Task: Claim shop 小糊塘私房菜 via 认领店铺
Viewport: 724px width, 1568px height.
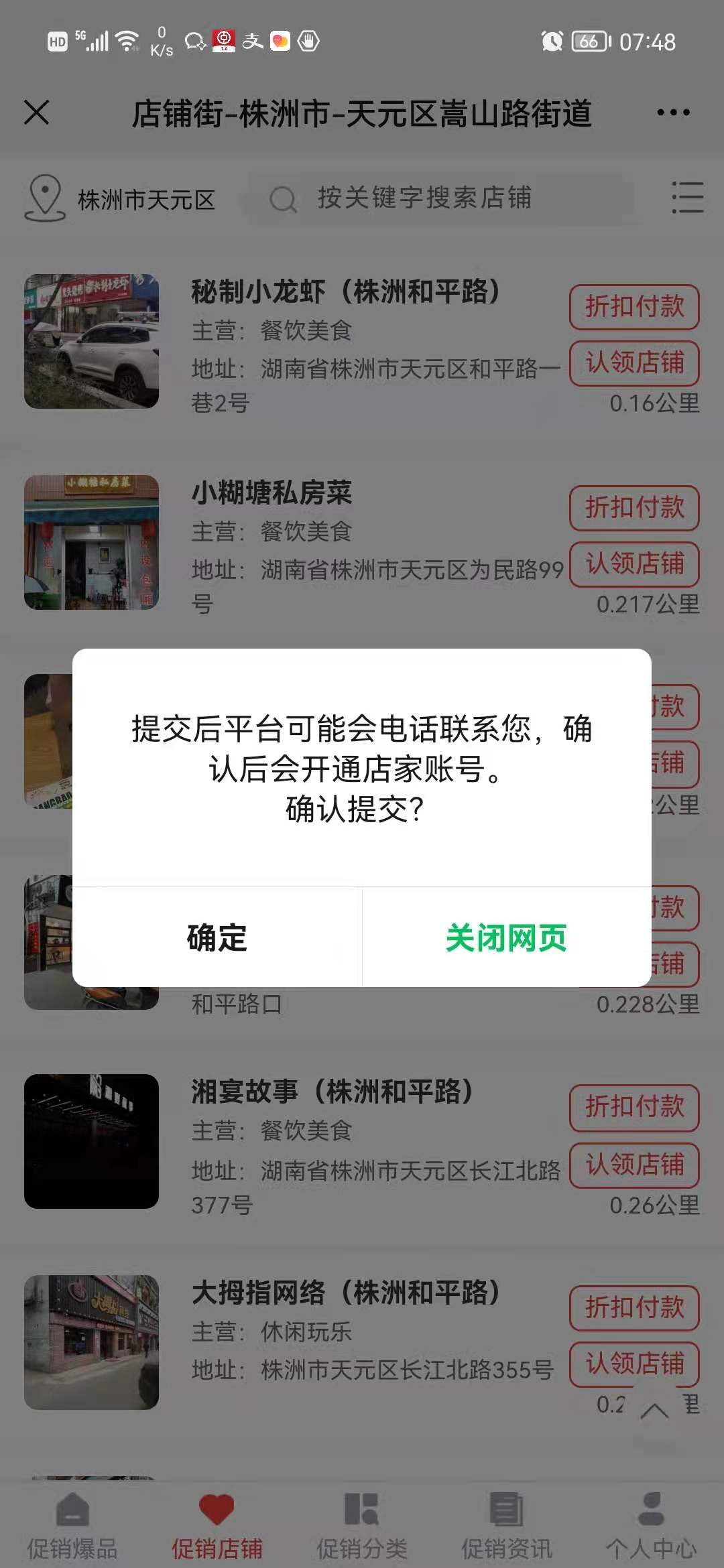Action: 634,564
